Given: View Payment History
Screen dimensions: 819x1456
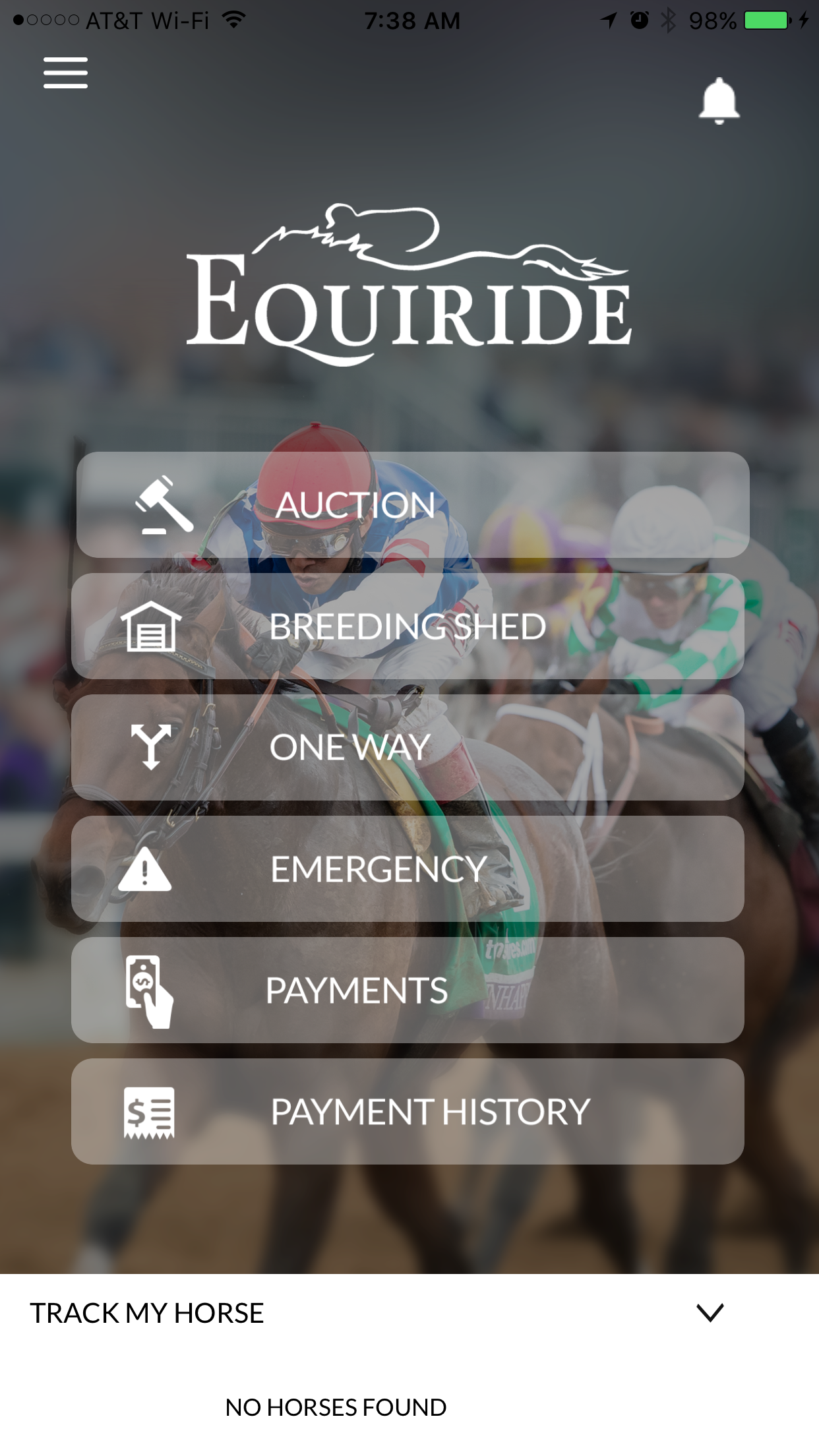Looking at the screenshot, I should pyautogui.click(x=408, y=1112).
